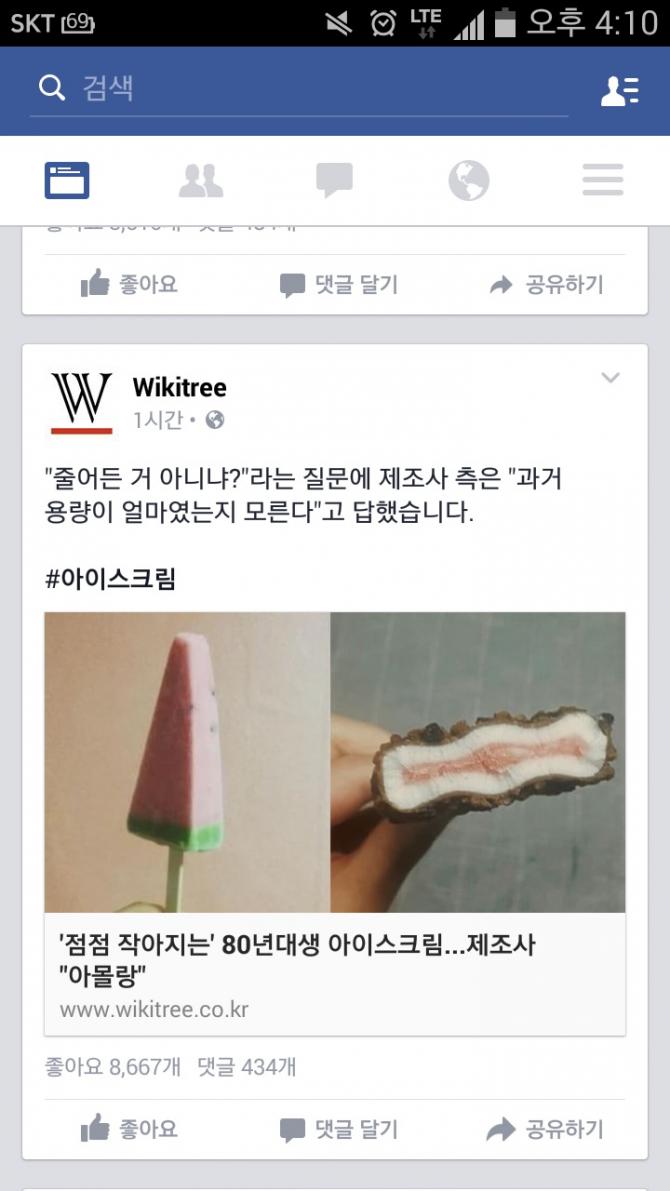Switch to the News Feed tab
This screenshot has width=670, height=1191.
click(67, 181)
